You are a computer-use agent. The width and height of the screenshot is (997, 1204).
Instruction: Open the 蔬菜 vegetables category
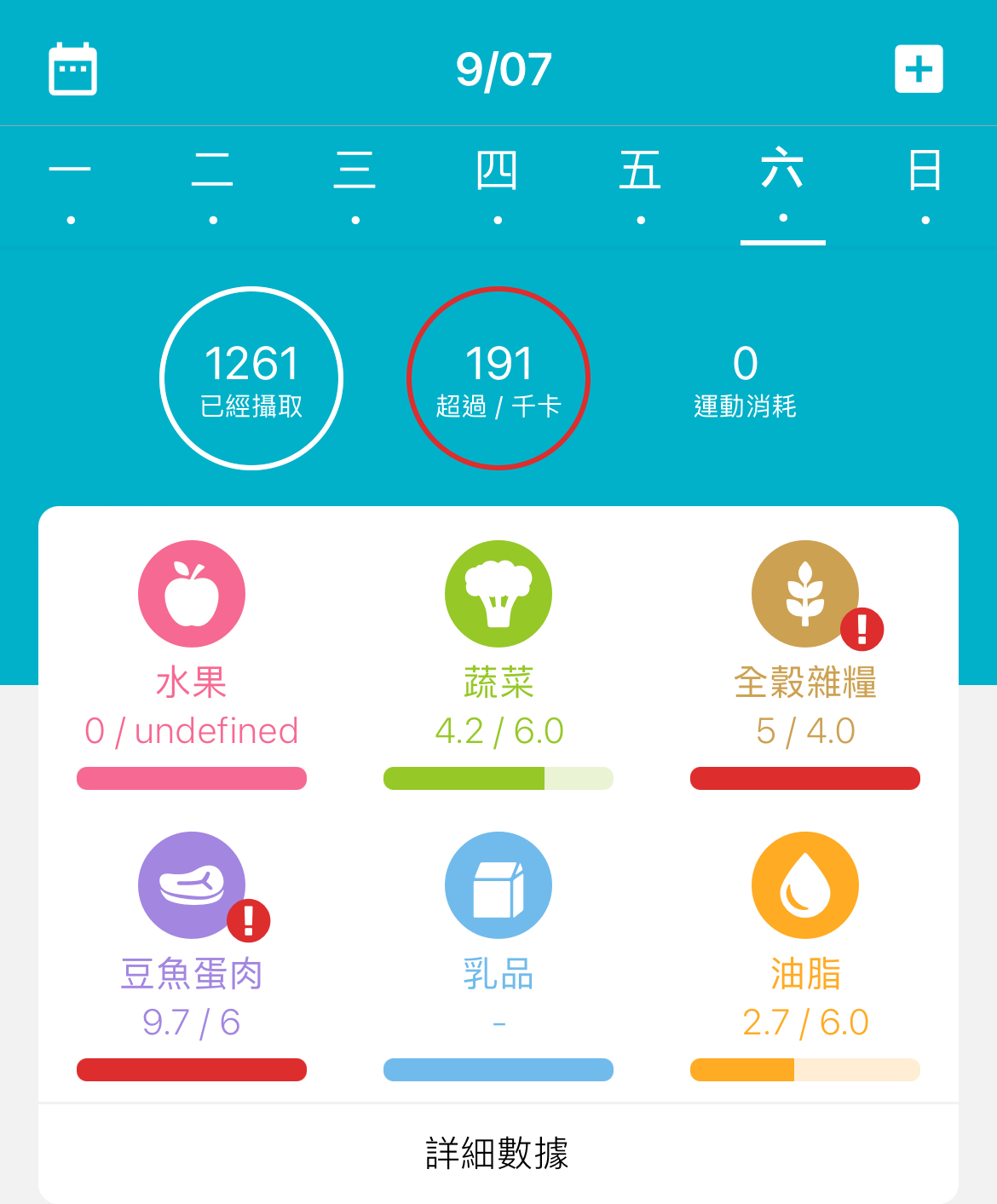click(498, 594)
